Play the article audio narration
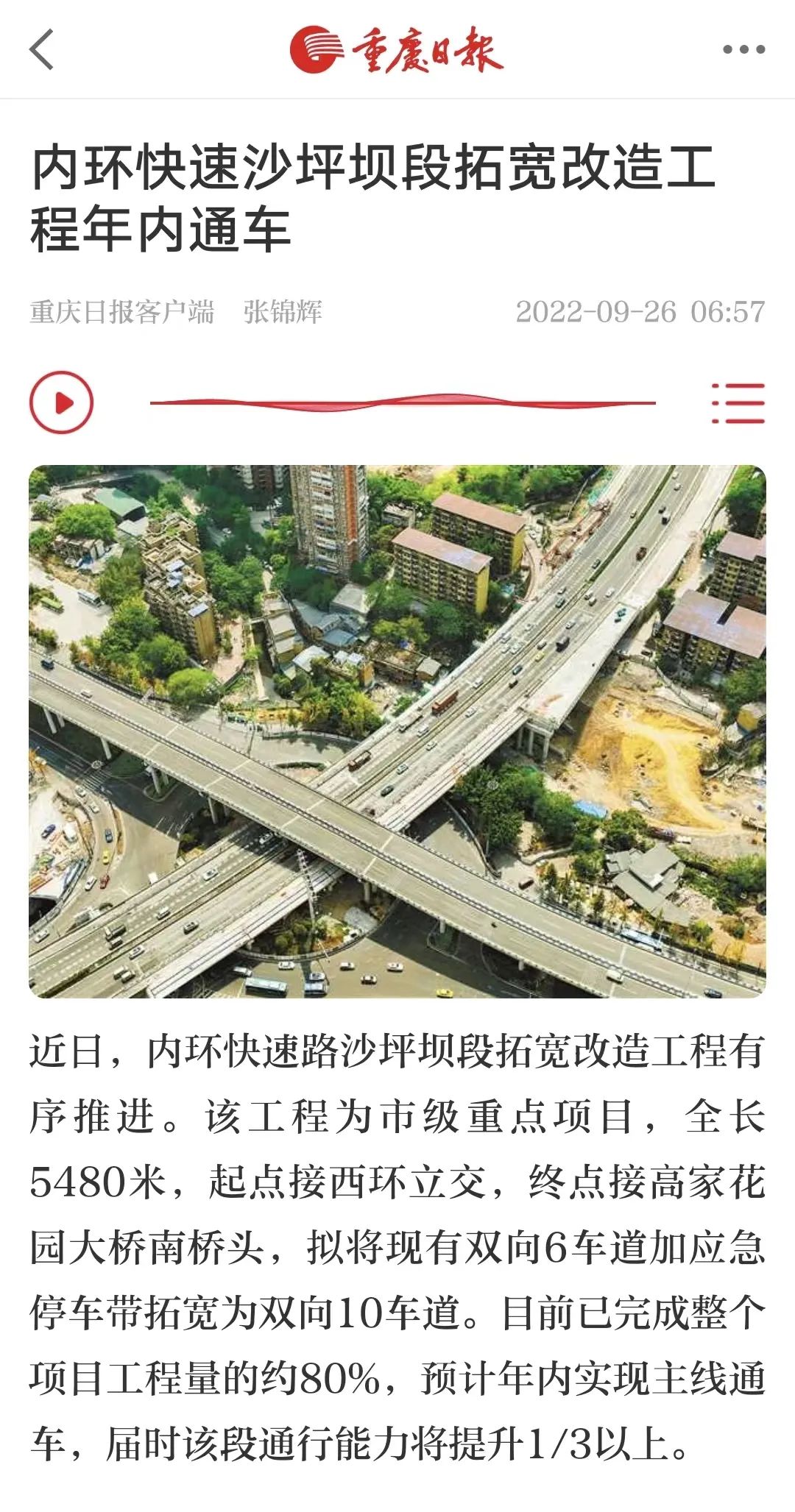 tap(62, 402)
